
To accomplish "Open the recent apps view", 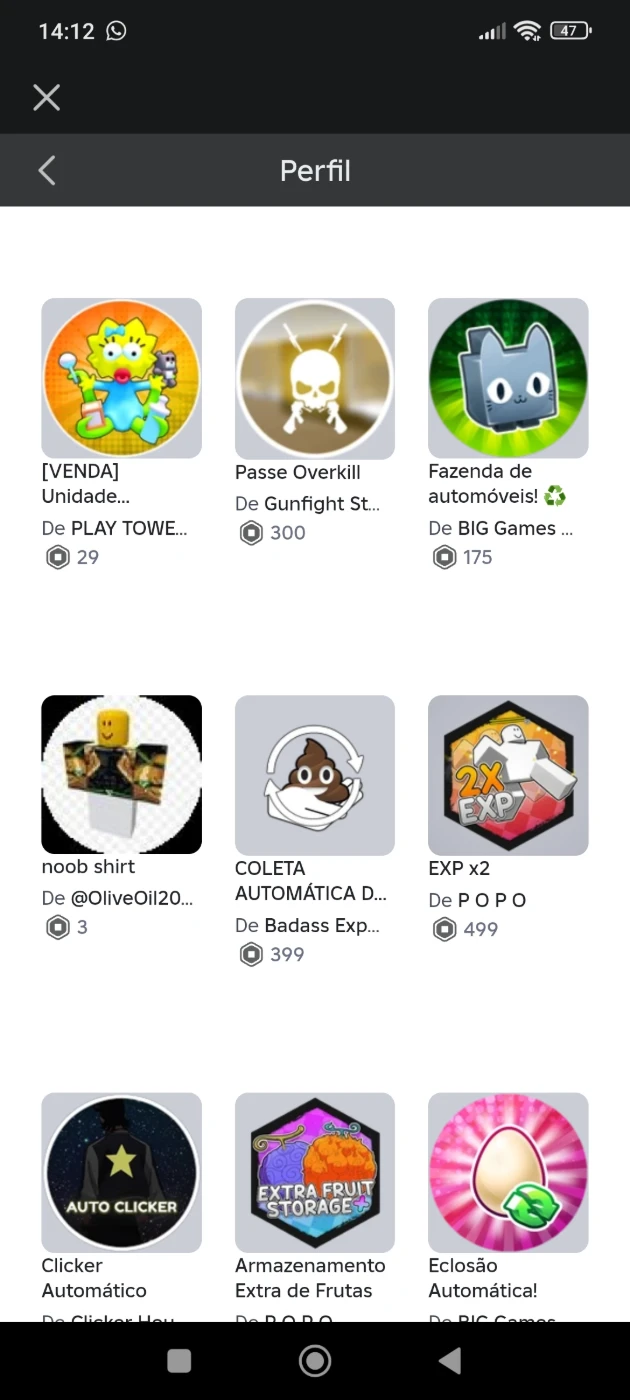I will (x=179, y=1360).
